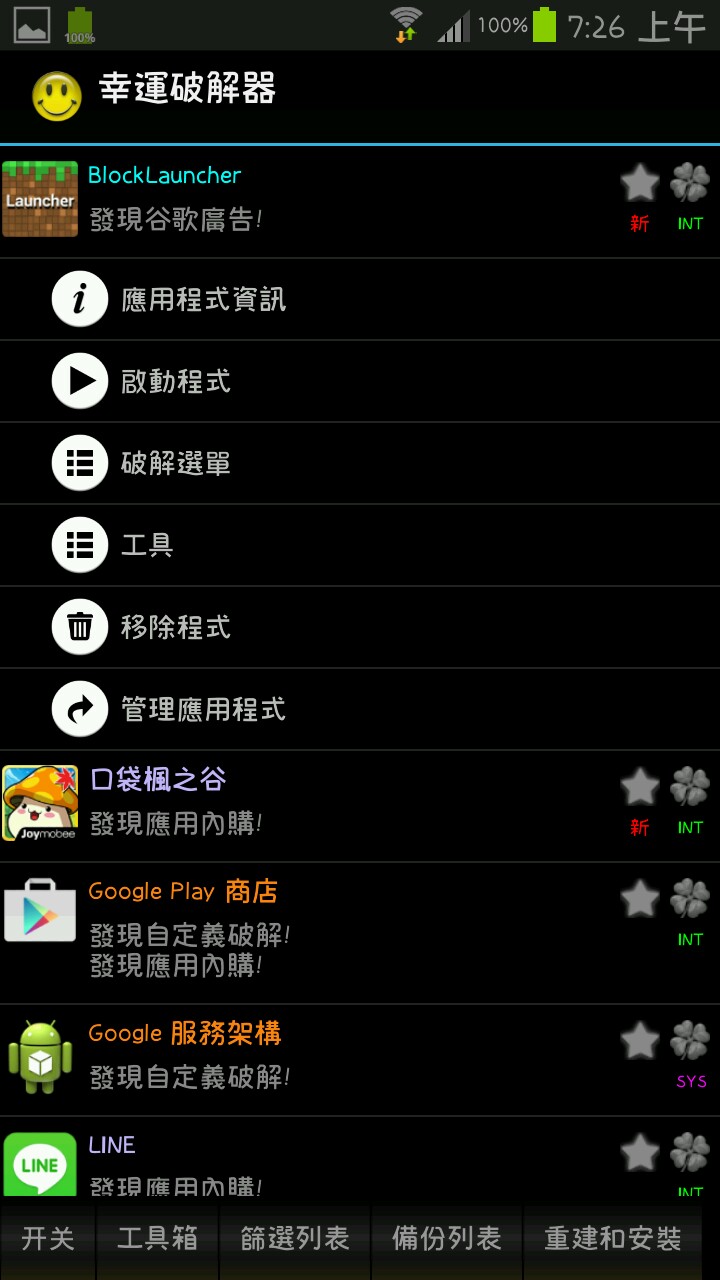Select the Google Play 商店 row
Viewport: 720px width, 1280px height.
coord(300,930)
